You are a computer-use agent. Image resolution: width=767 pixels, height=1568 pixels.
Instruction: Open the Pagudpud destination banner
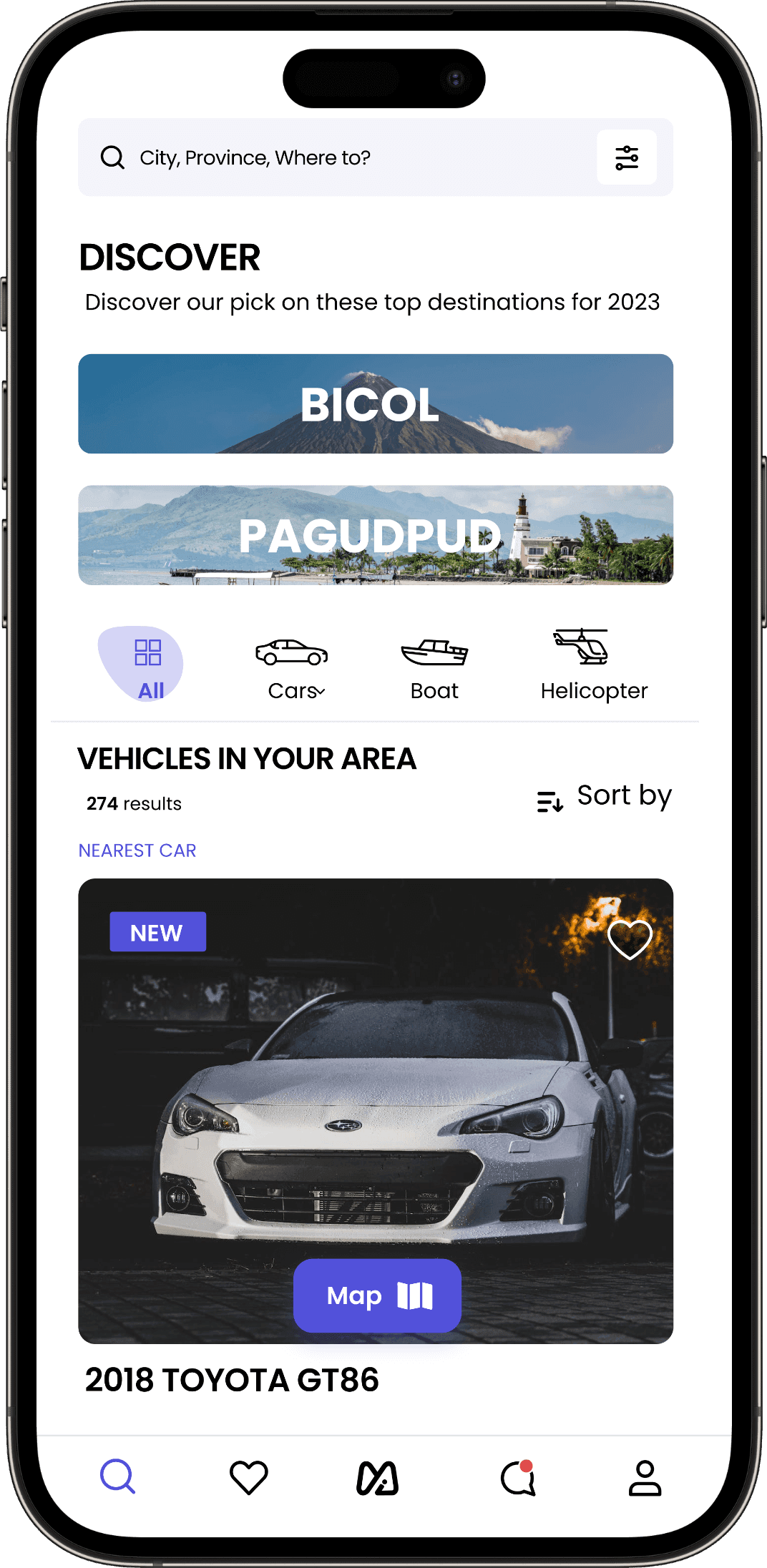[x=375, y=535]
